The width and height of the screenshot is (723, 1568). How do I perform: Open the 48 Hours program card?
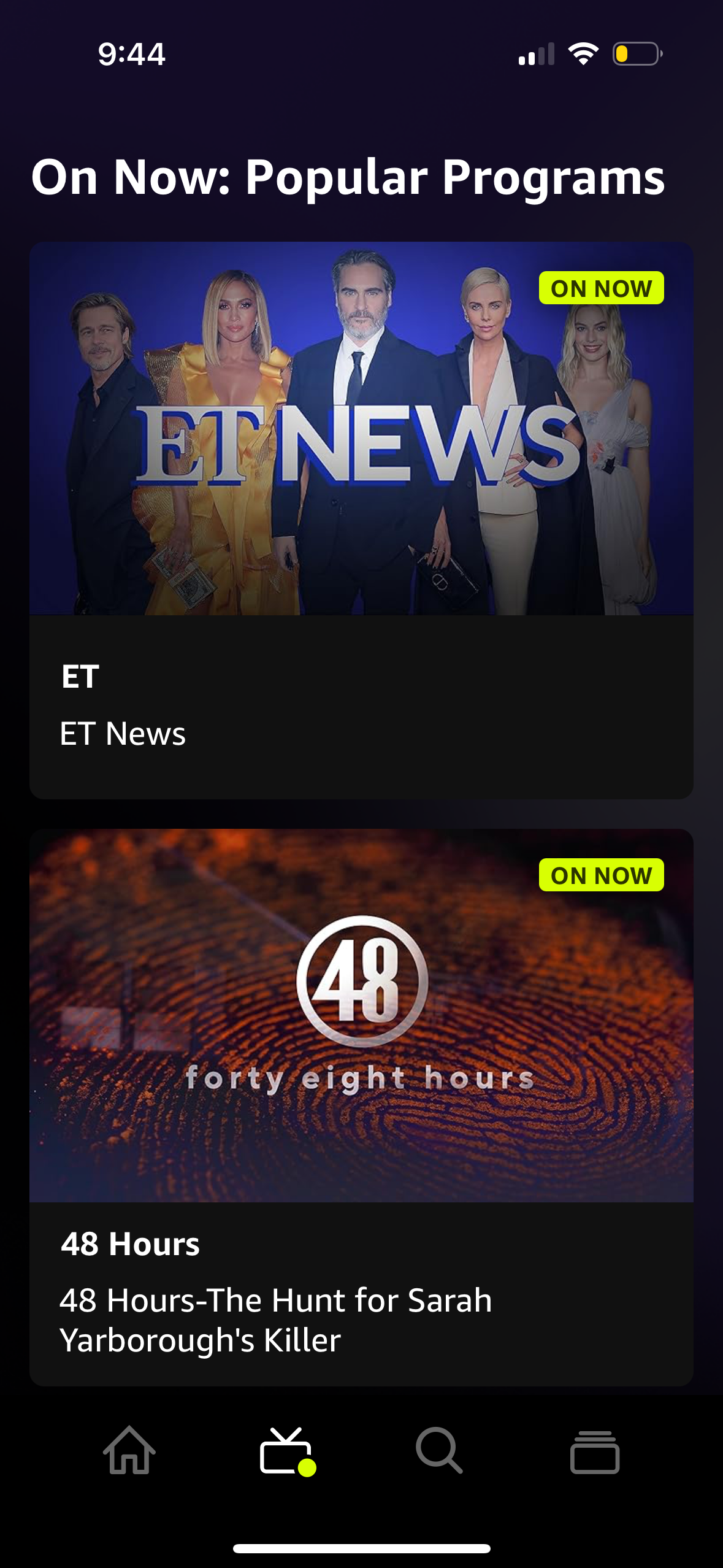(361, 1106)
